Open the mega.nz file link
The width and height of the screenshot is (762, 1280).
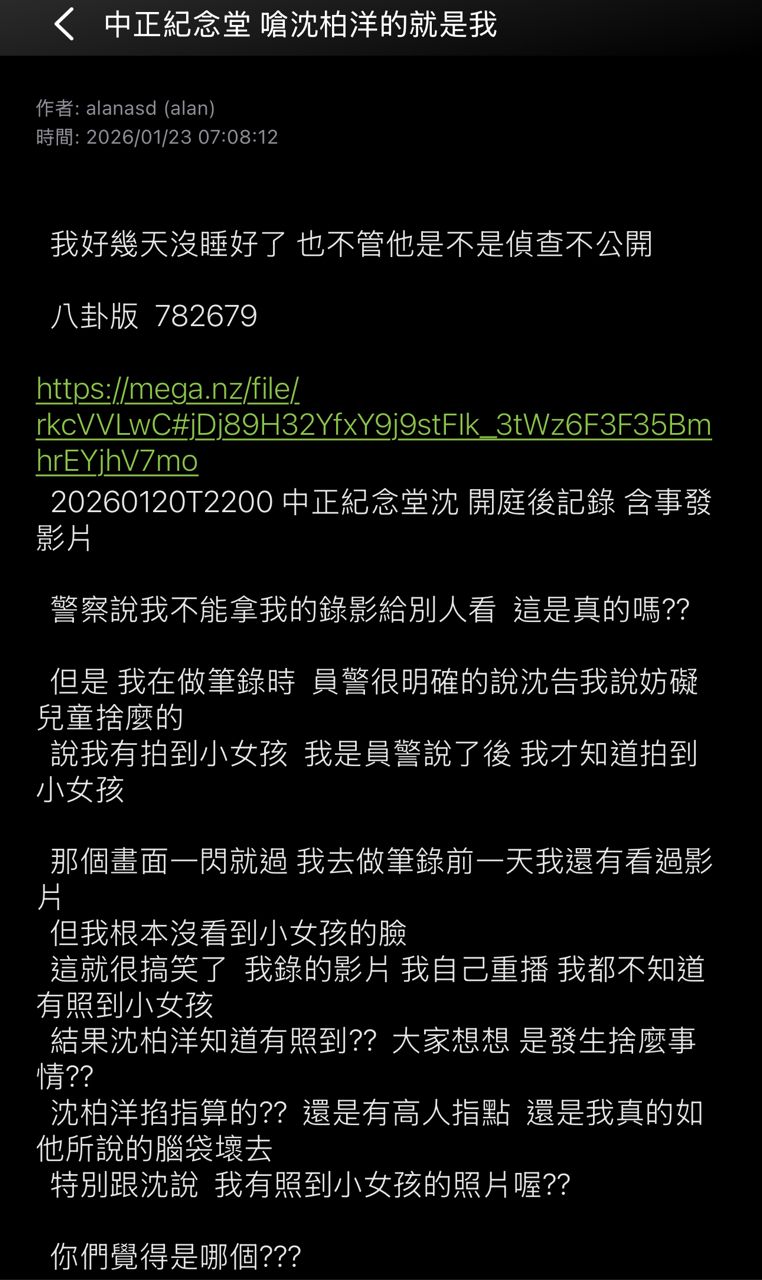pyautogui.click(x=372, y=425)
